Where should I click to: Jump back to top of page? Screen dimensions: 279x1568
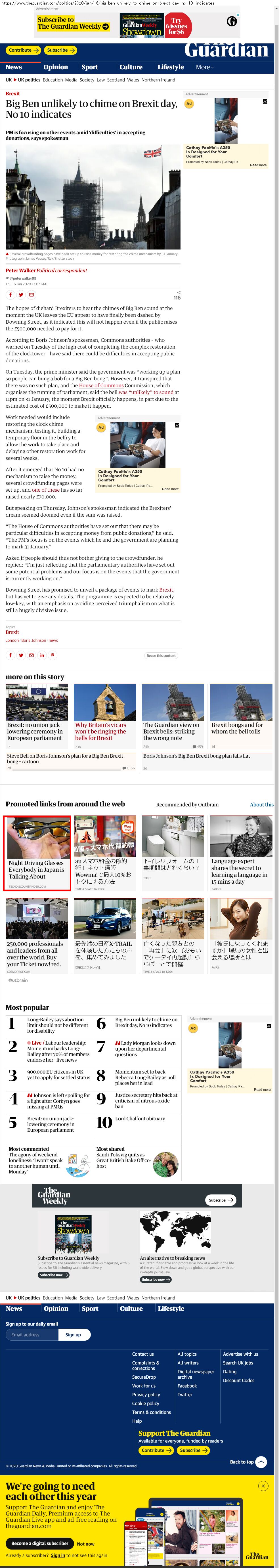(249, 1462)
